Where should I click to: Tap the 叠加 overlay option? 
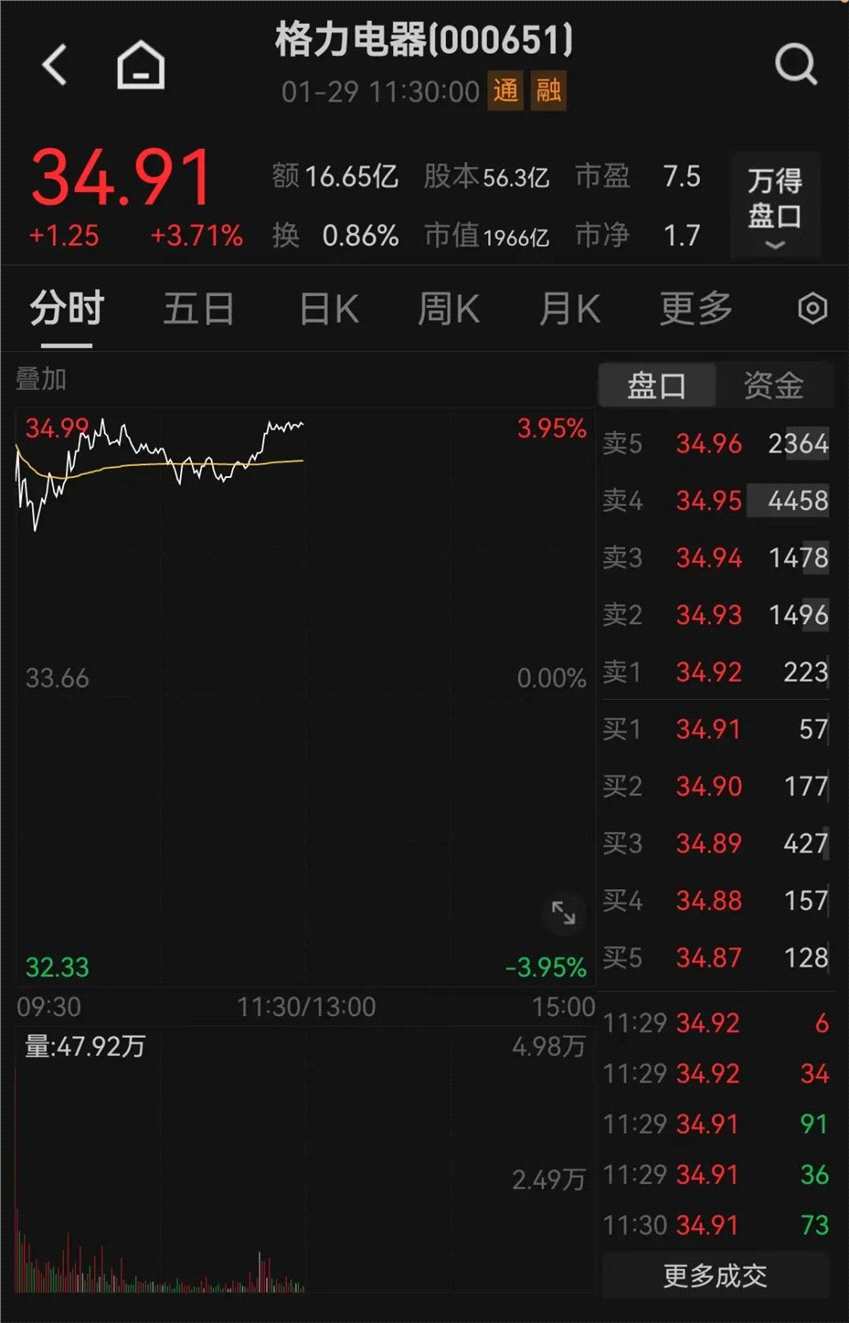41,380
